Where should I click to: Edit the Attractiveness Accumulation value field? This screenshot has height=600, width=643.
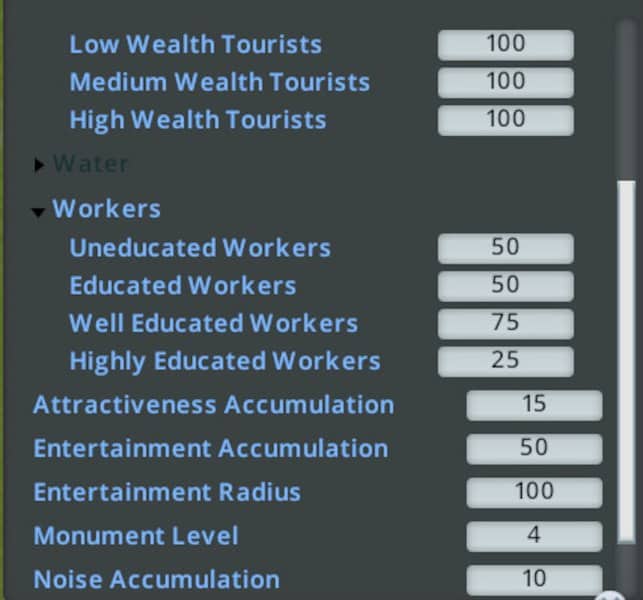click(534, 405)
